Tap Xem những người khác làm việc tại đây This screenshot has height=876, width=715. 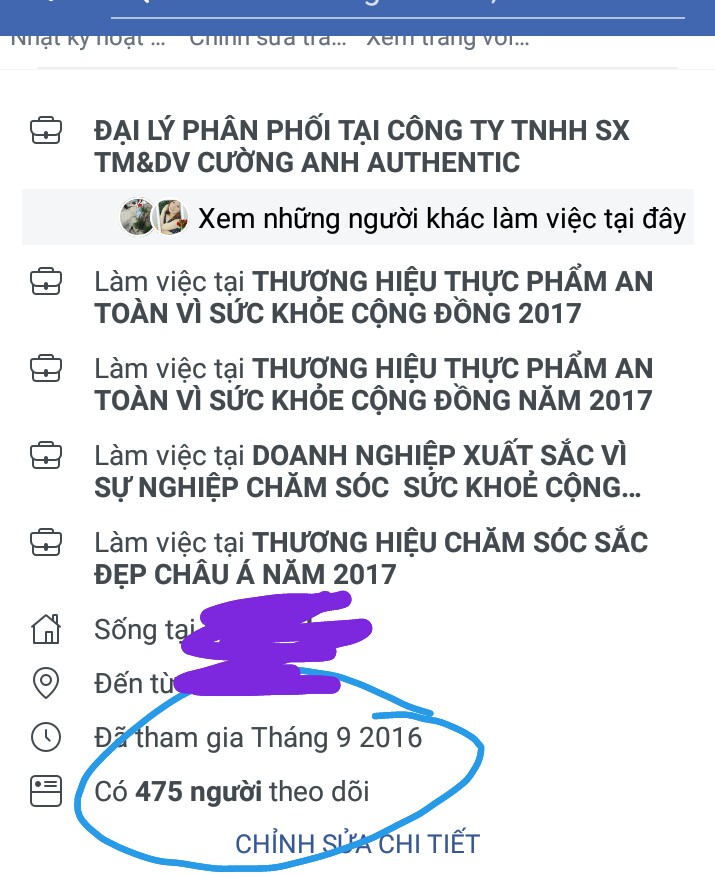(x=441, y=218)
